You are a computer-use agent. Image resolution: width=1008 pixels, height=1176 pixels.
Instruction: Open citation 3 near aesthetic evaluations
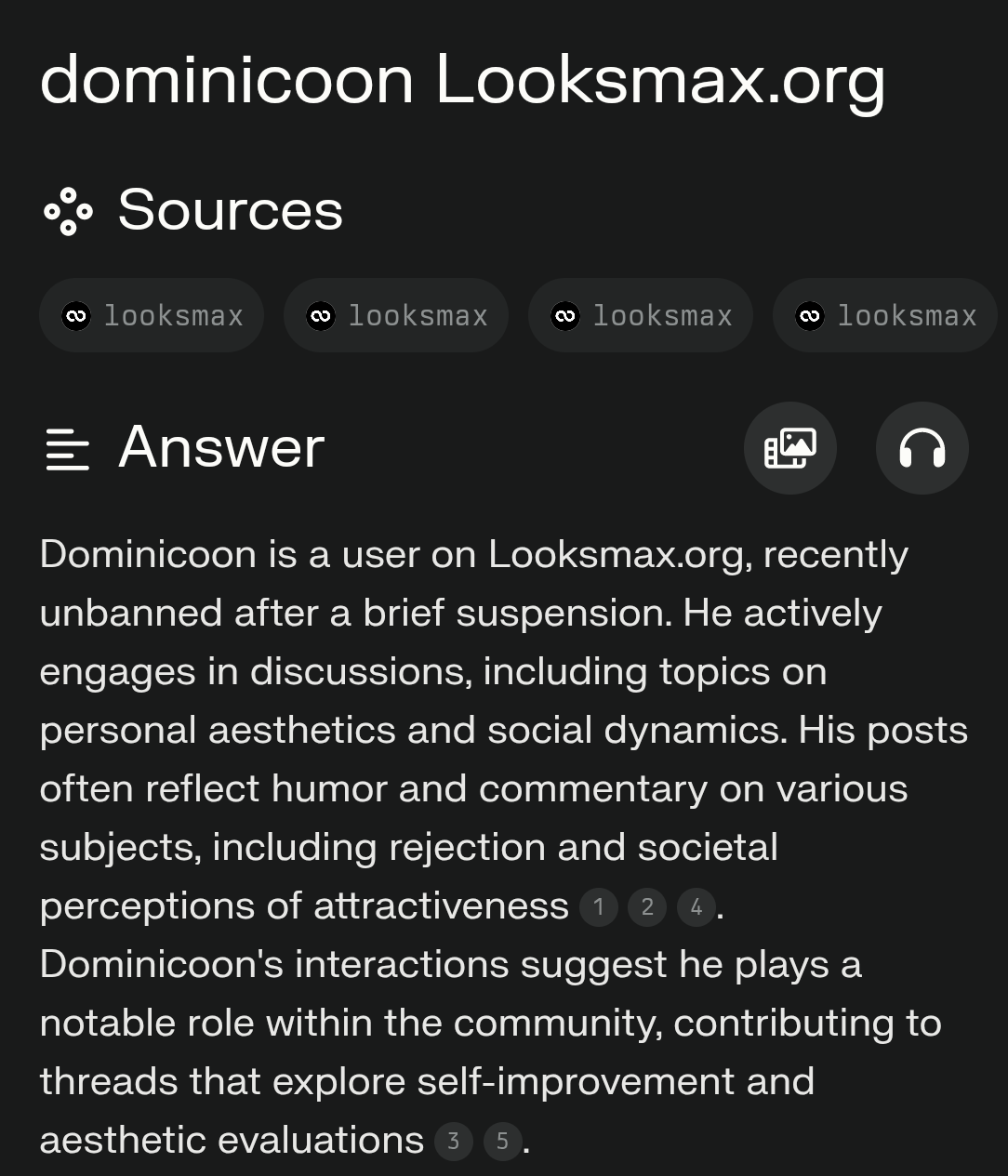[454, 1142]
